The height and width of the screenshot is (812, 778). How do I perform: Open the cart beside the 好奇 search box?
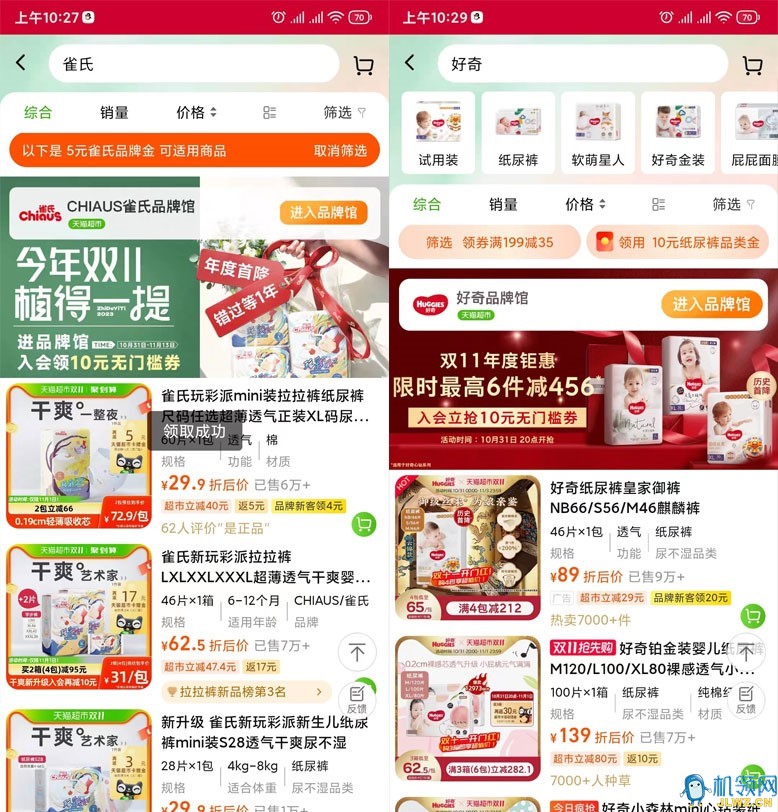pos(752,65)
